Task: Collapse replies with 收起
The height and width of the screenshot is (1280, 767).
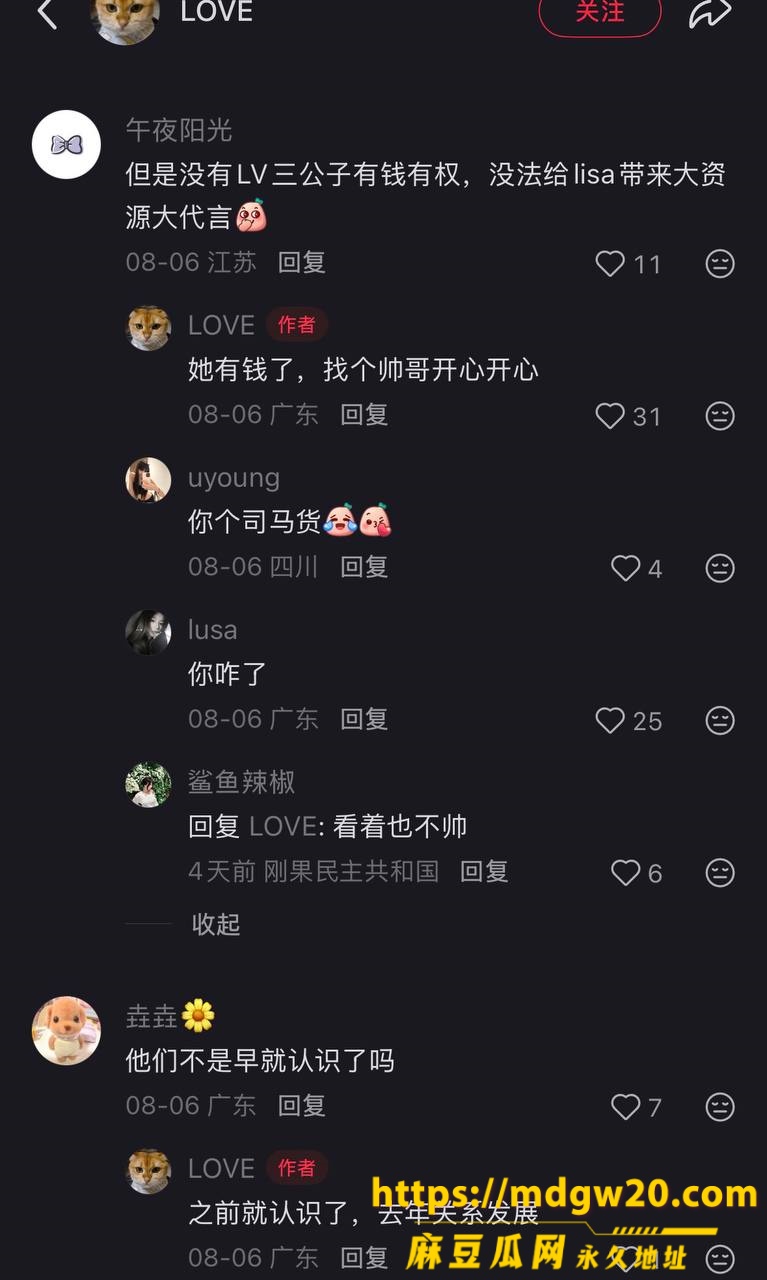Action: [216, 924]
